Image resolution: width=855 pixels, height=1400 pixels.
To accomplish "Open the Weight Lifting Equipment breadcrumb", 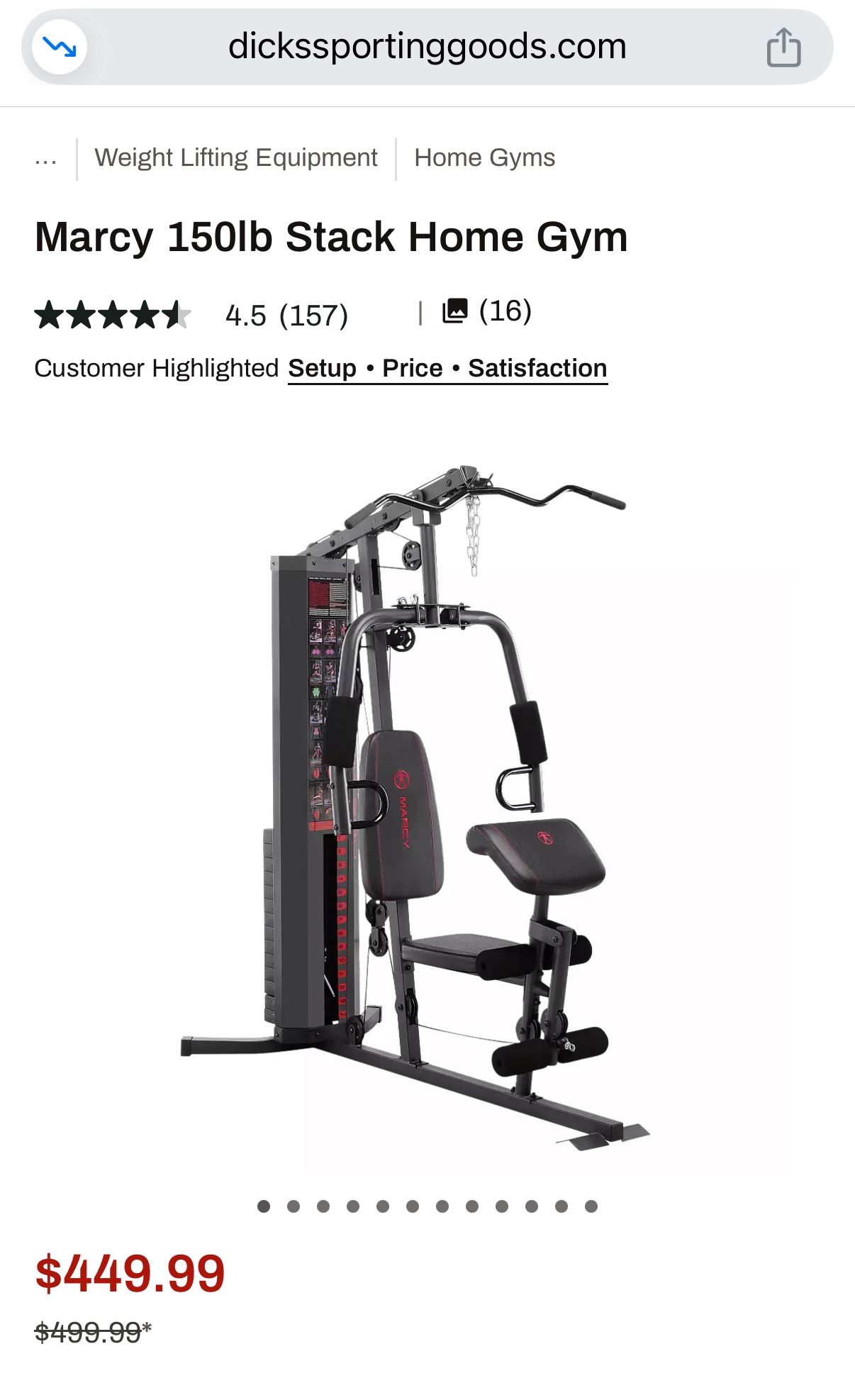I will click(236, 157).
